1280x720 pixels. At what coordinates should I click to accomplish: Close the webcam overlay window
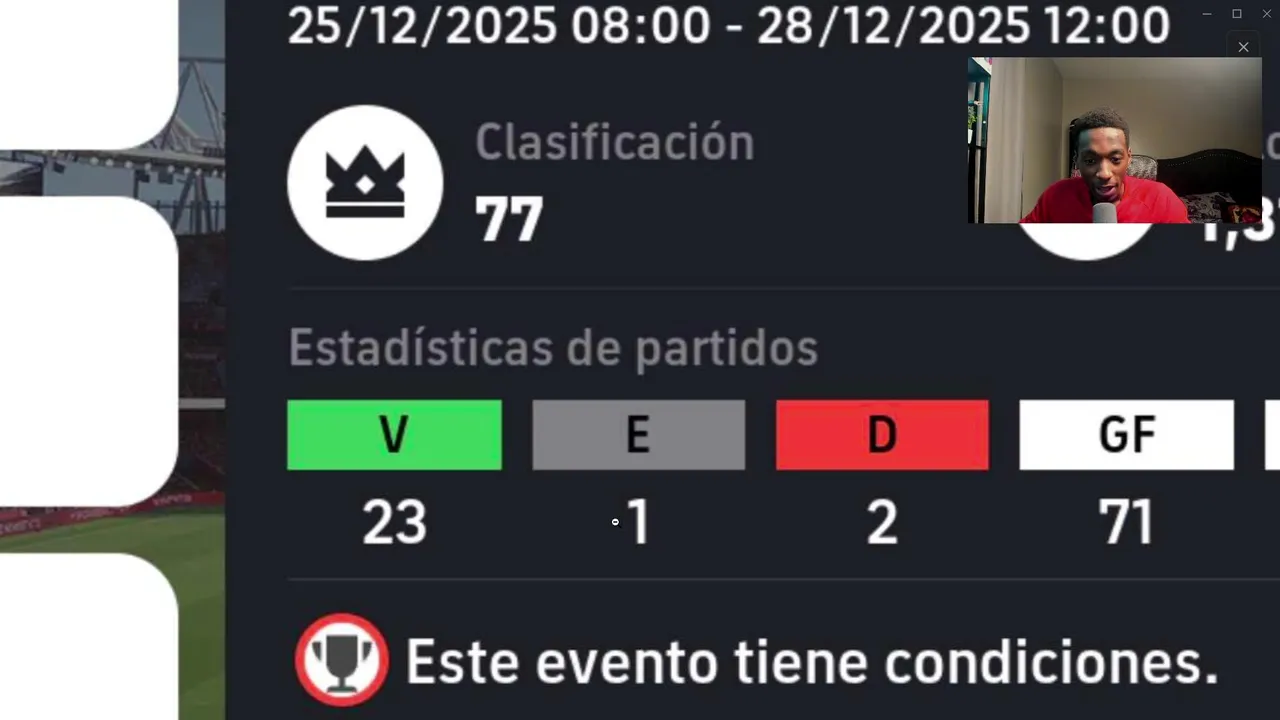(1243, 47)
